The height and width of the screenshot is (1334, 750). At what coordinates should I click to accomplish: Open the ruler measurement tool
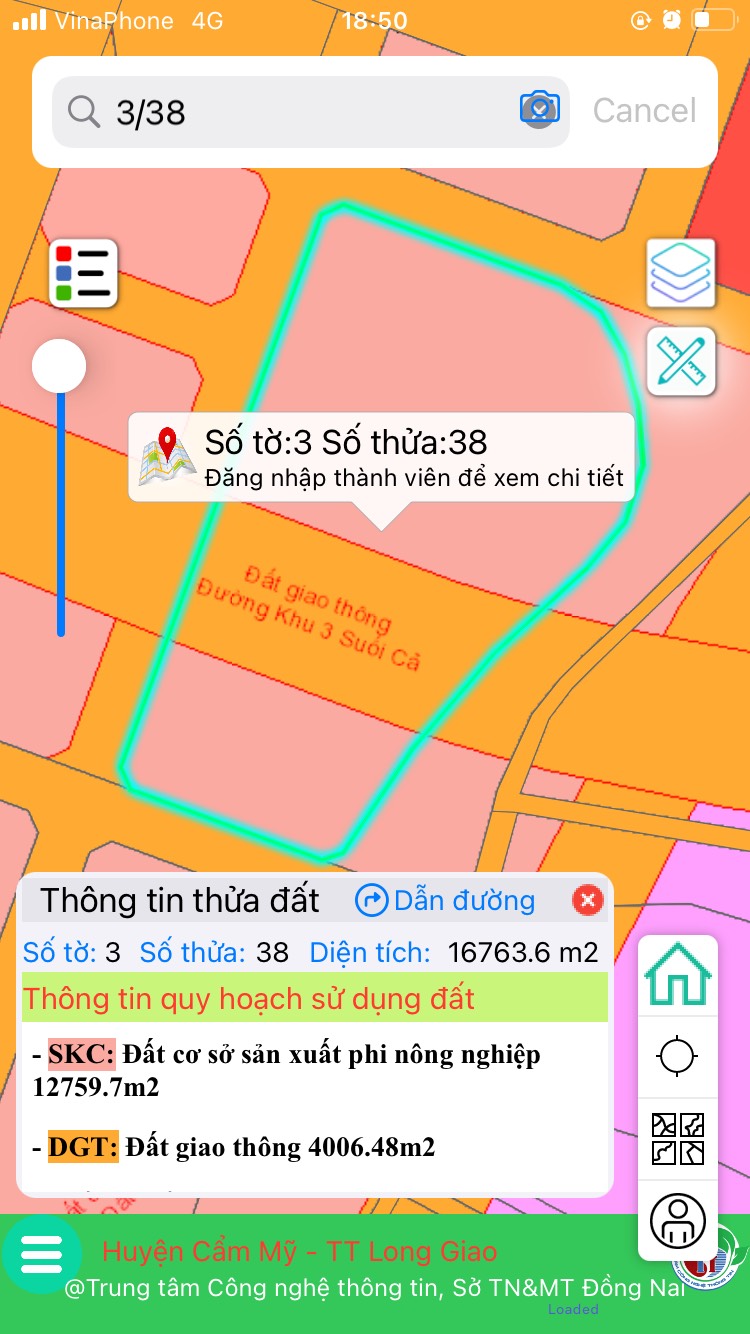[681, 361]
